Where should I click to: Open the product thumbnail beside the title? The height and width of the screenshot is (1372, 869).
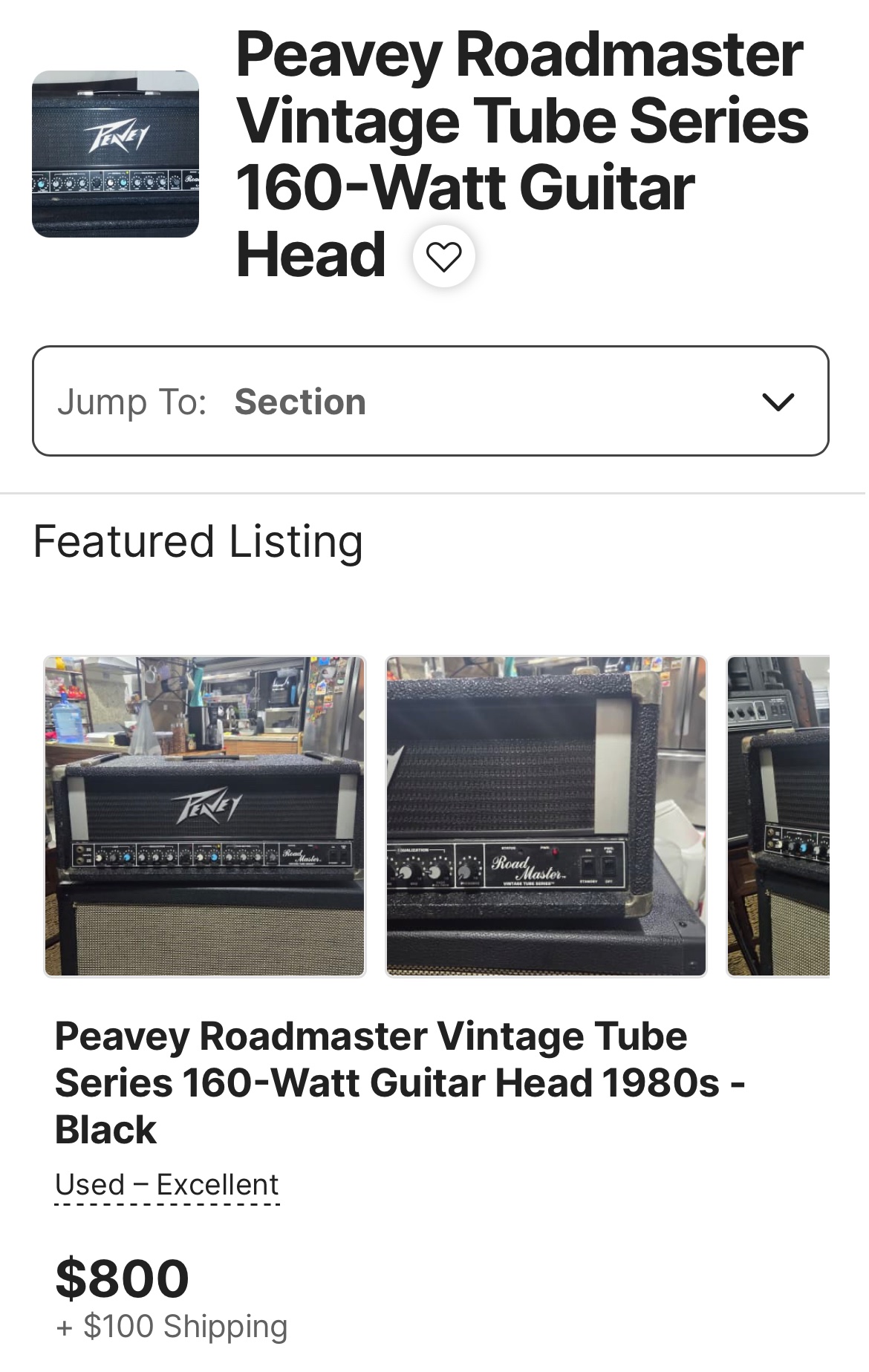(115, 154)
